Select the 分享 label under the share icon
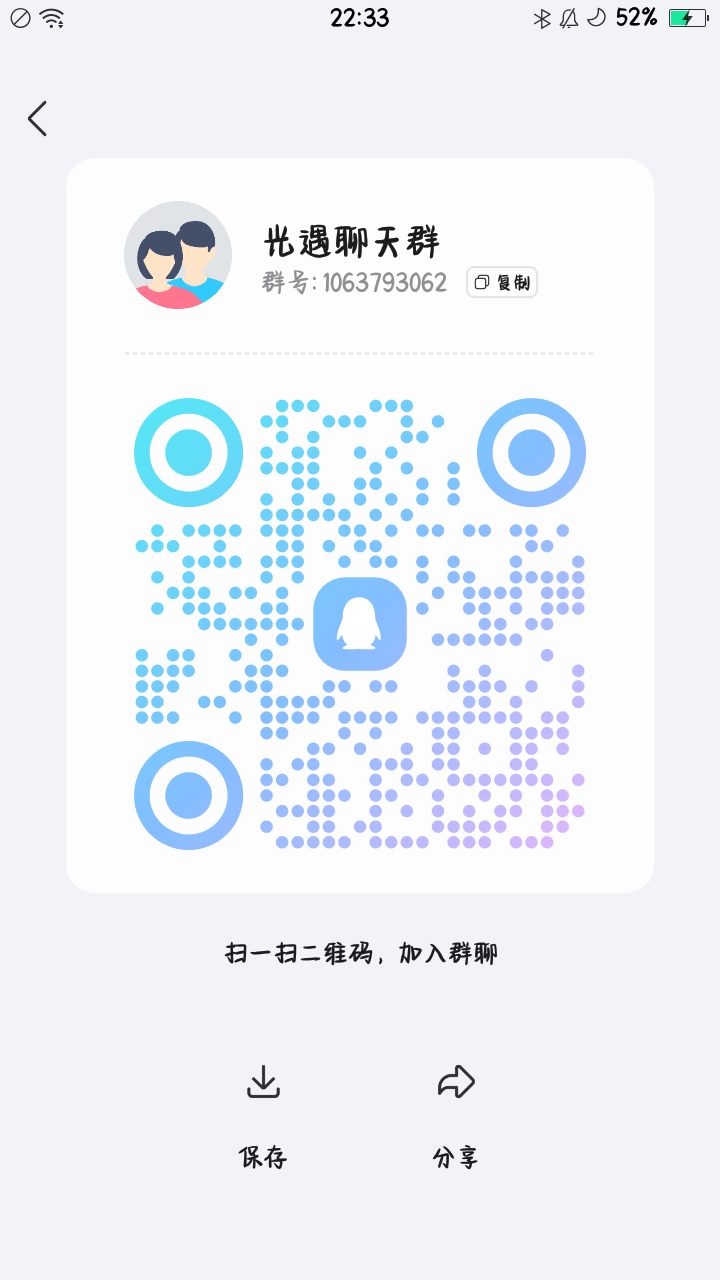The height and width of the screenshot is (1280, 720). click(x=456, y=1157)
